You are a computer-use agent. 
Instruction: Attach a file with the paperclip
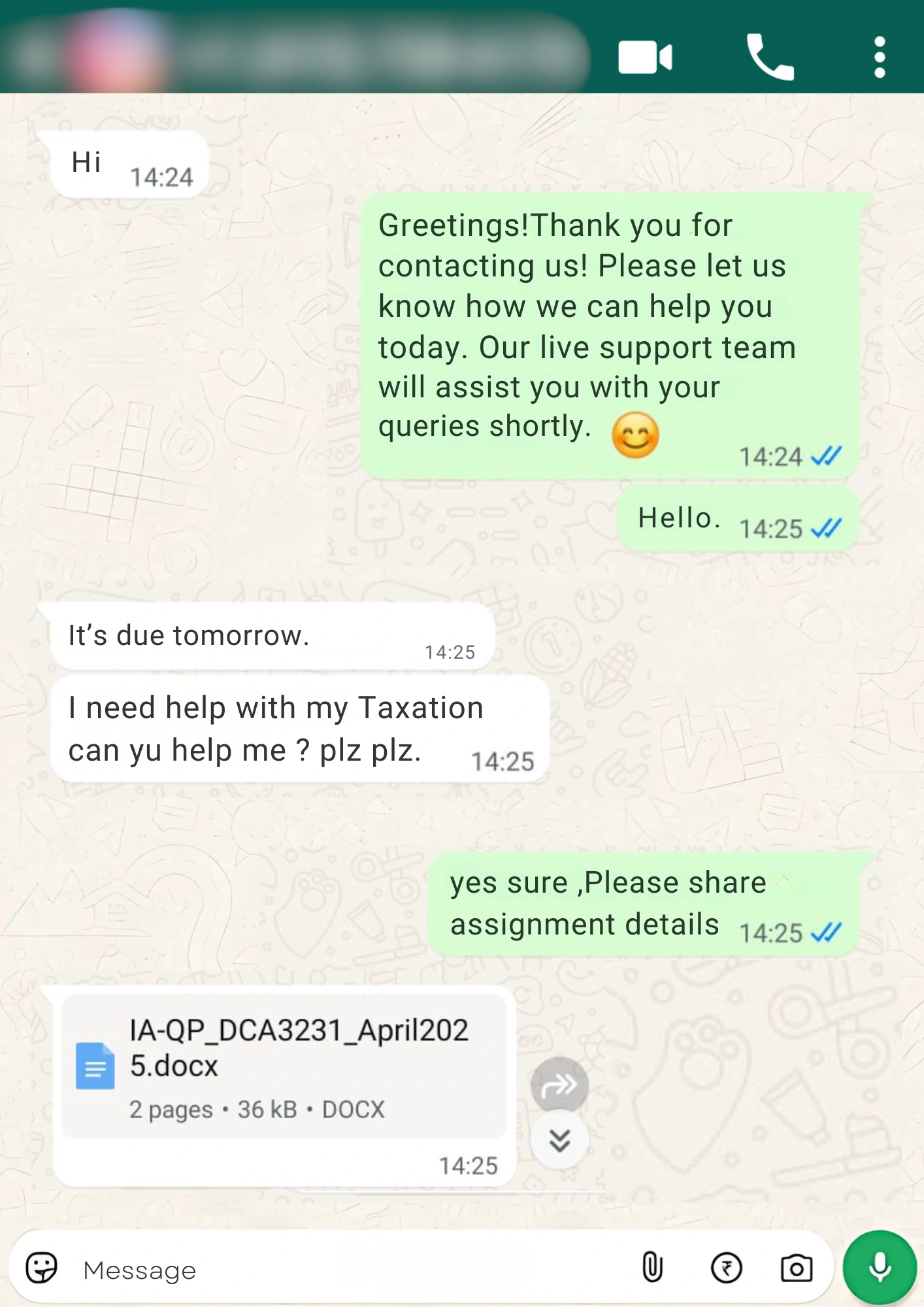pyautogui.click(x=652, y=1268)
